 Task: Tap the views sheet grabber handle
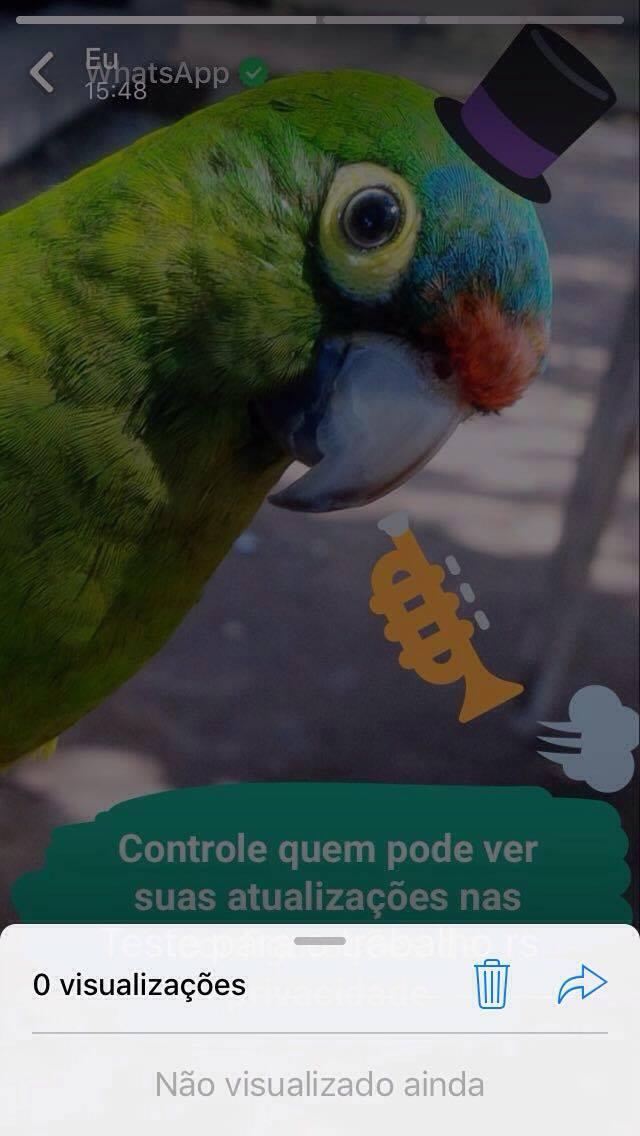[x=320, y=941]
